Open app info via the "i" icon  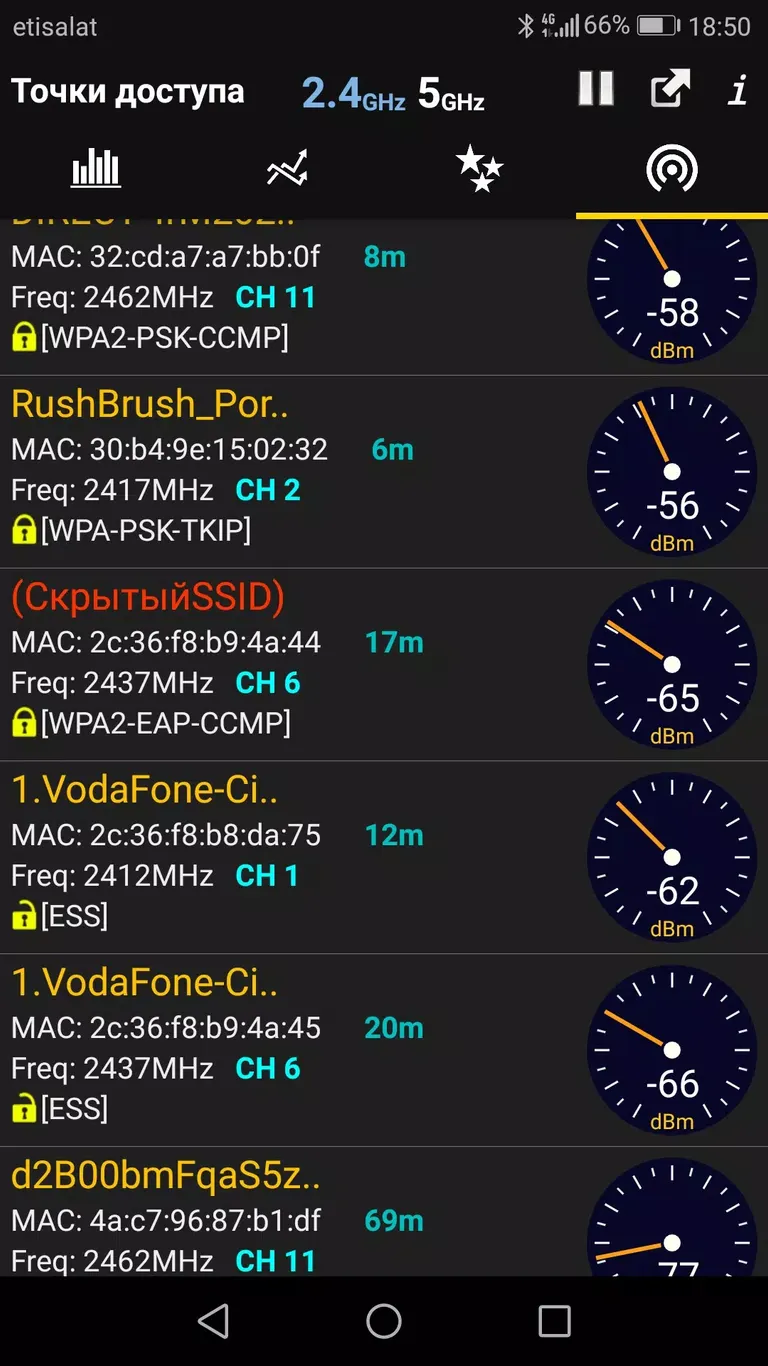click(x=737, y=90)
